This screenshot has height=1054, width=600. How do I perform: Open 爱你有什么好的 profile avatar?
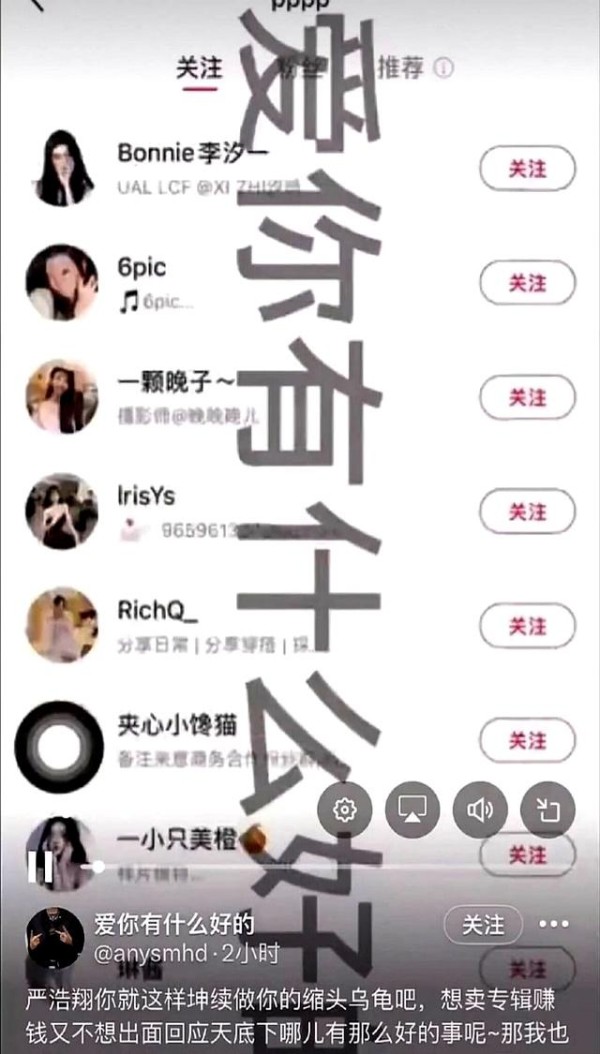pos(54,937)
